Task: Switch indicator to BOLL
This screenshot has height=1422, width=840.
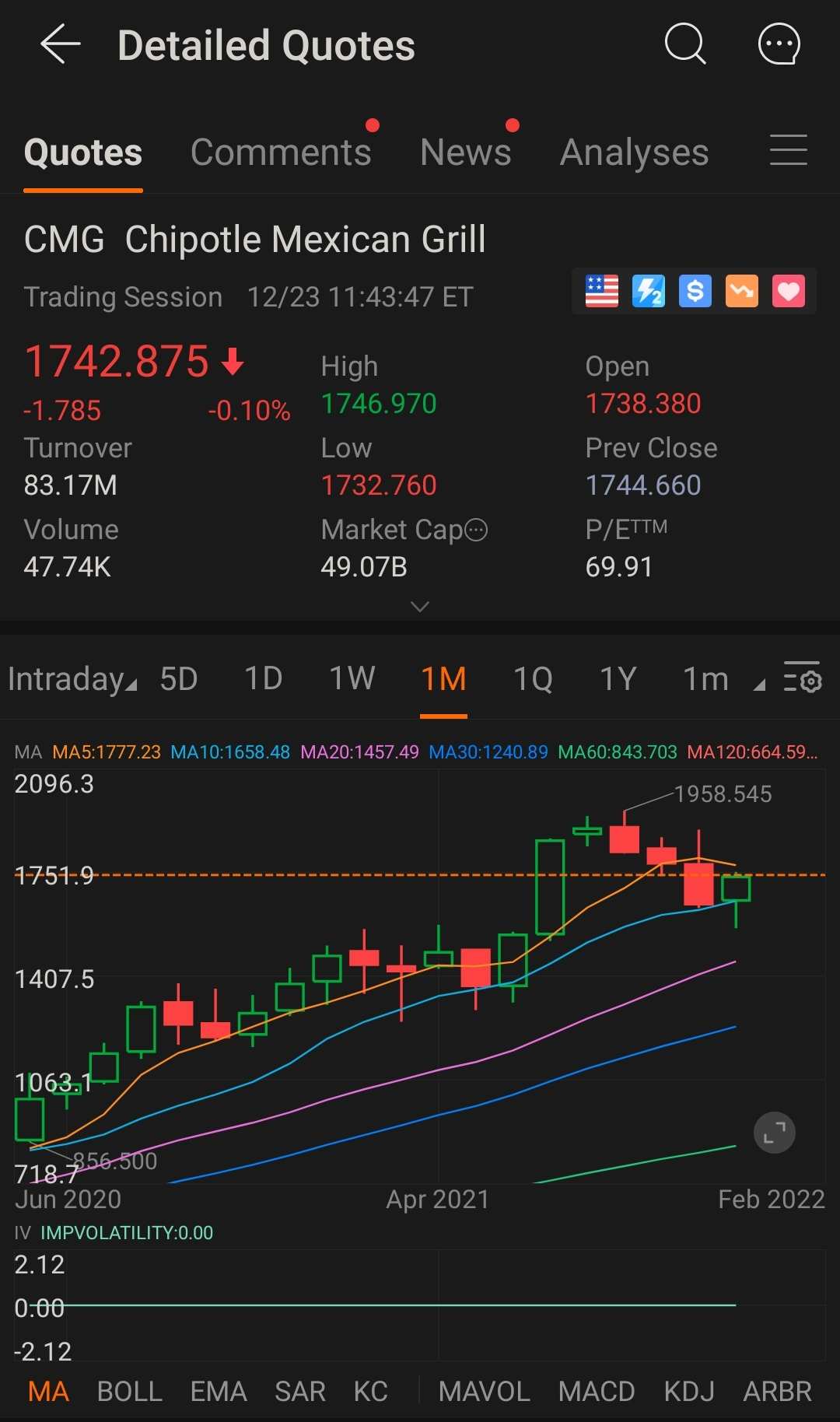Action: [129, 1391]
